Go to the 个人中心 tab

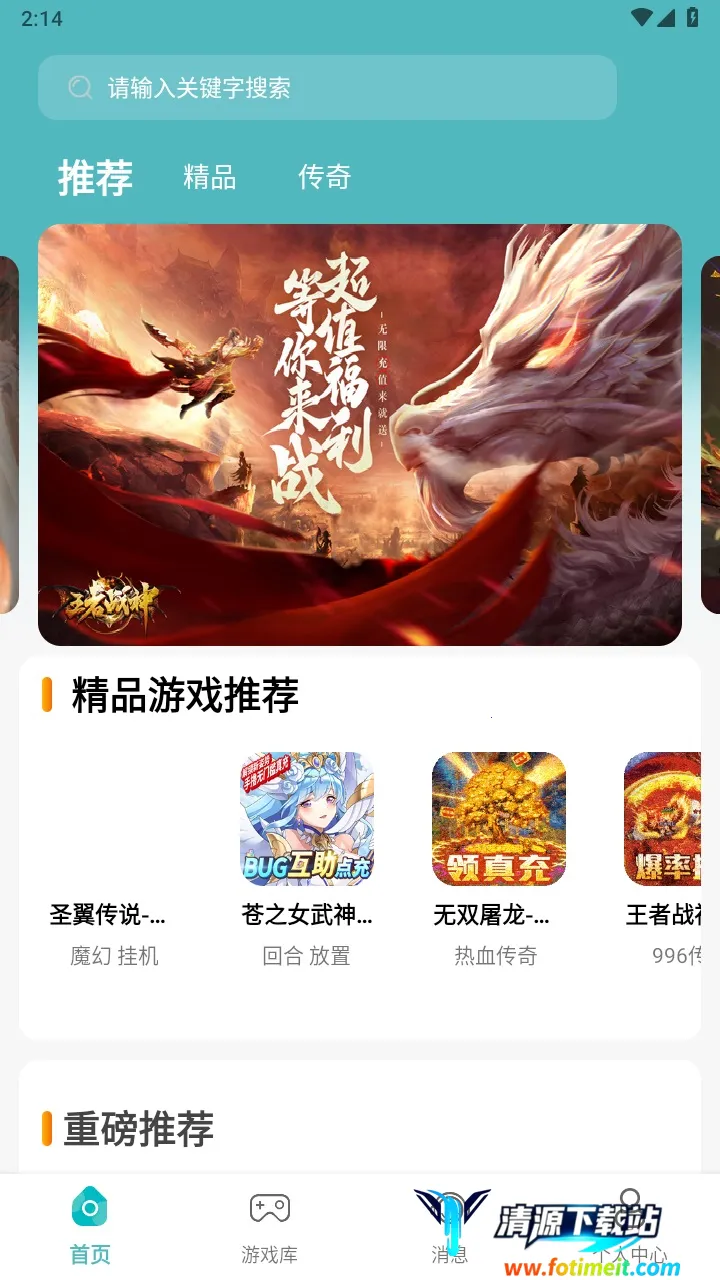[x=630, y=1225]
